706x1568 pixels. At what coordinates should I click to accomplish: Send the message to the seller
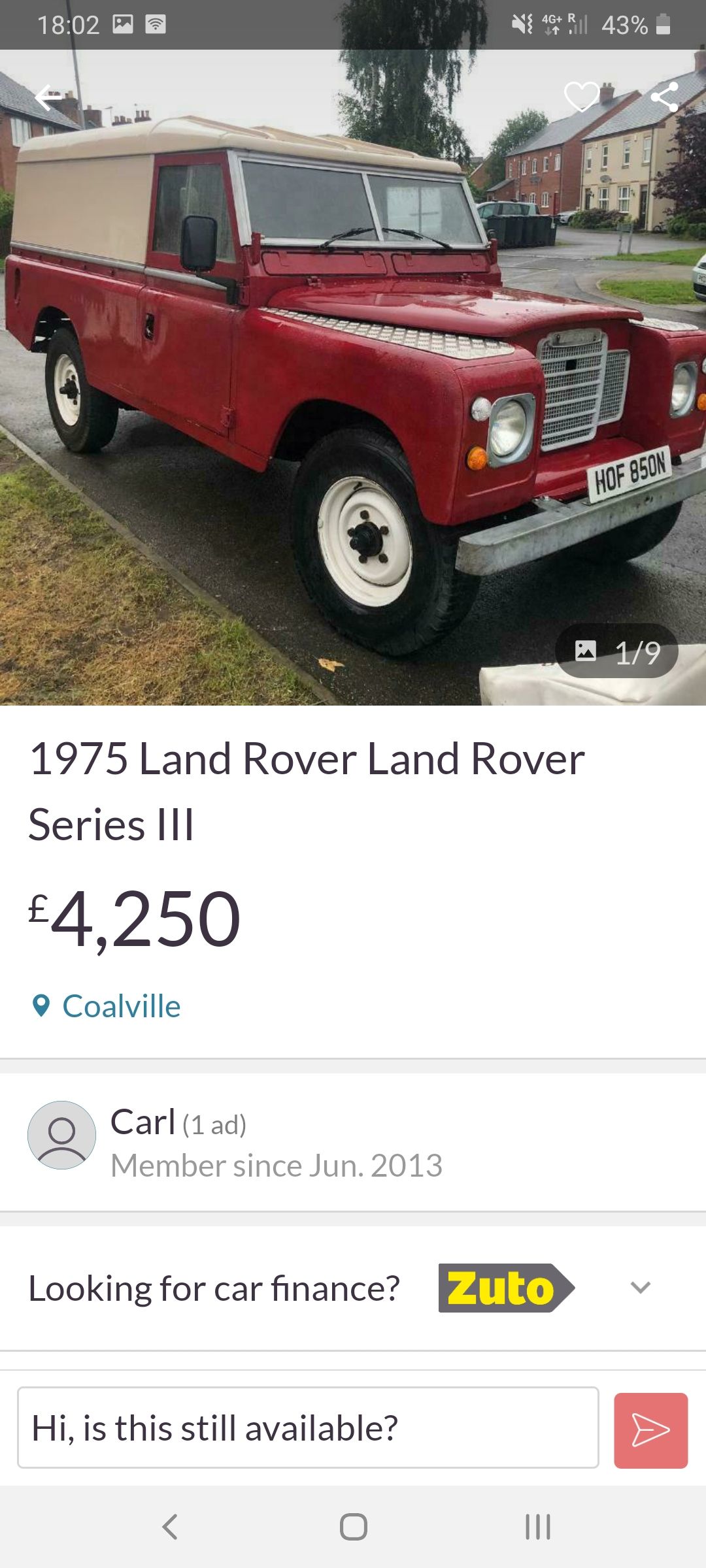pos(650,1430)
